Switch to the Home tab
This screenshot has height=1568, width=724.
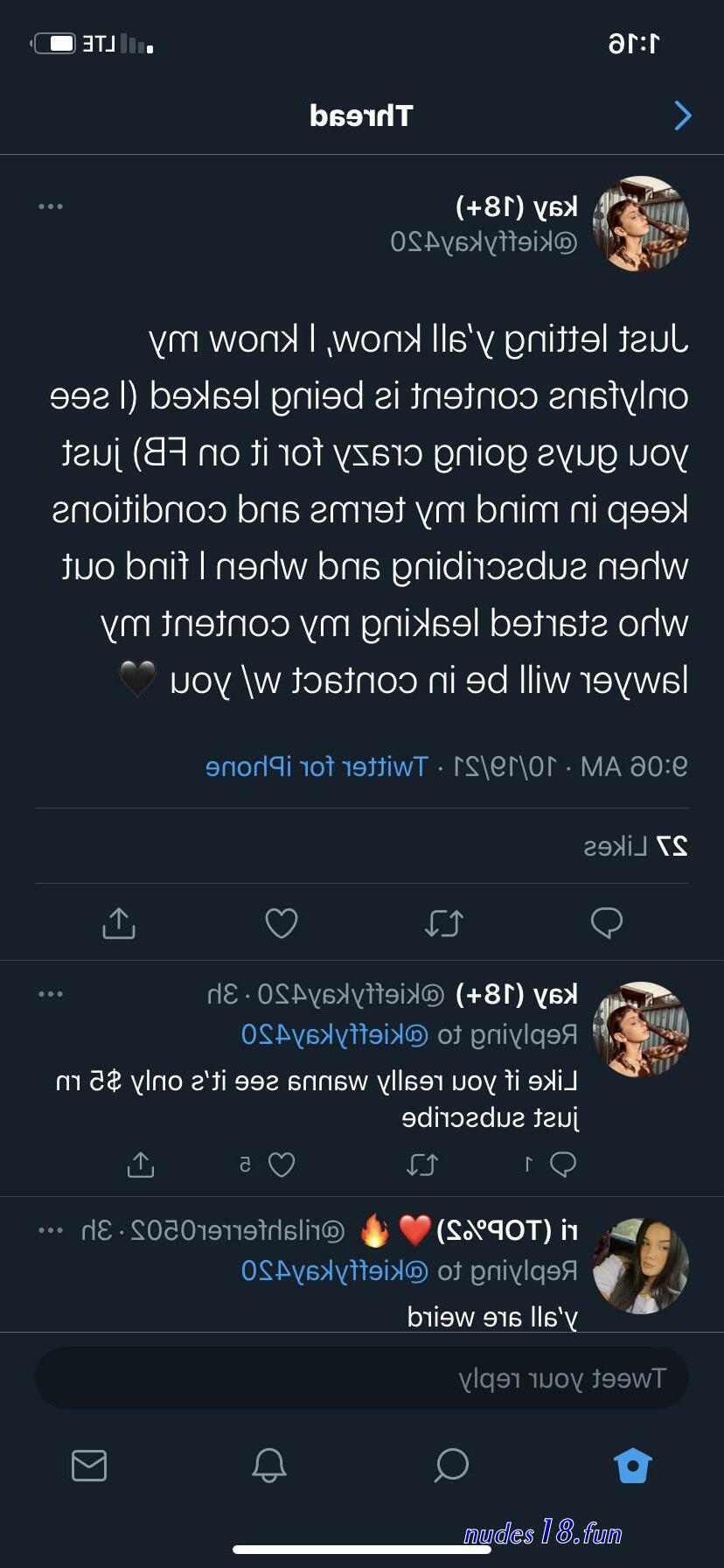tap(633, 1465)
